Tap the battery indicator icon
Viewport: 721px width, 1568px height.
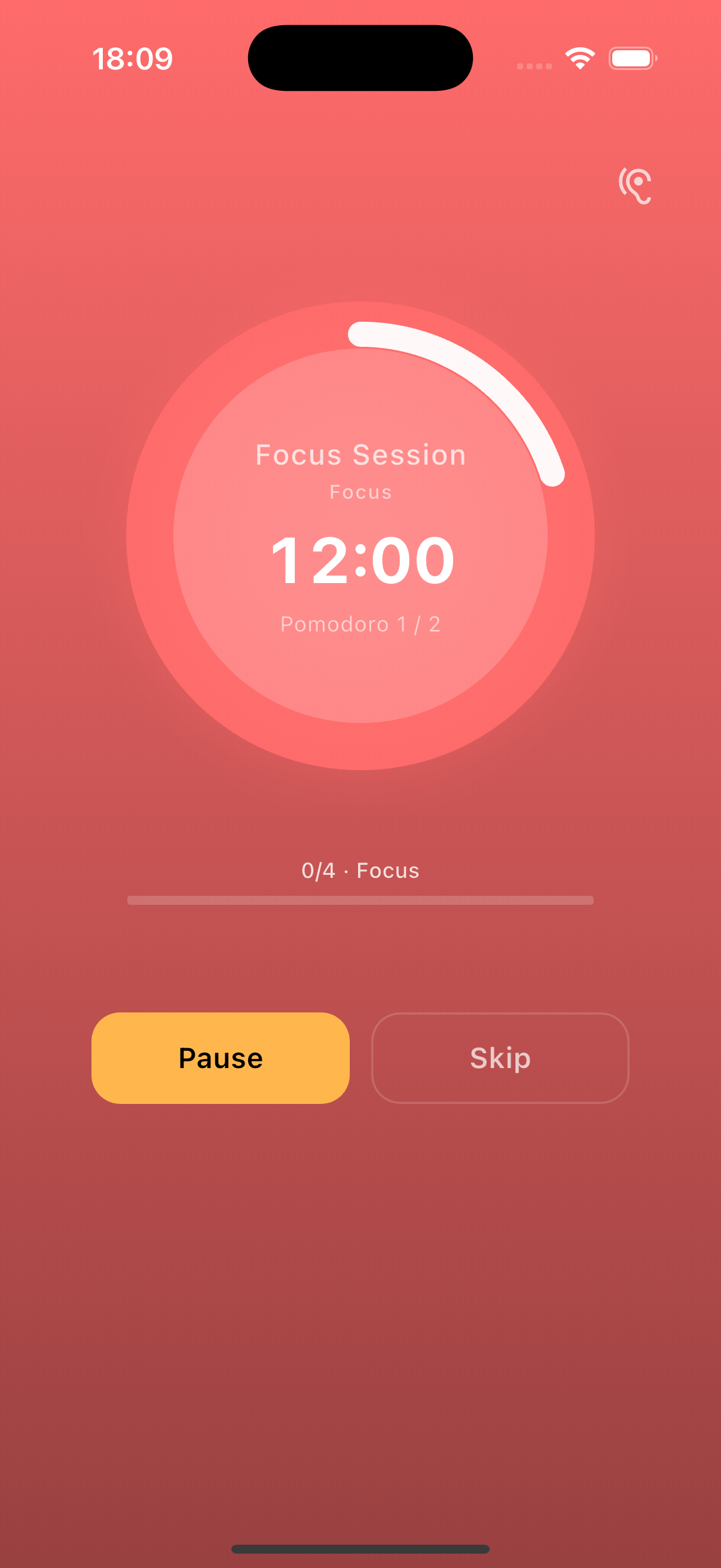coord(631,57)
